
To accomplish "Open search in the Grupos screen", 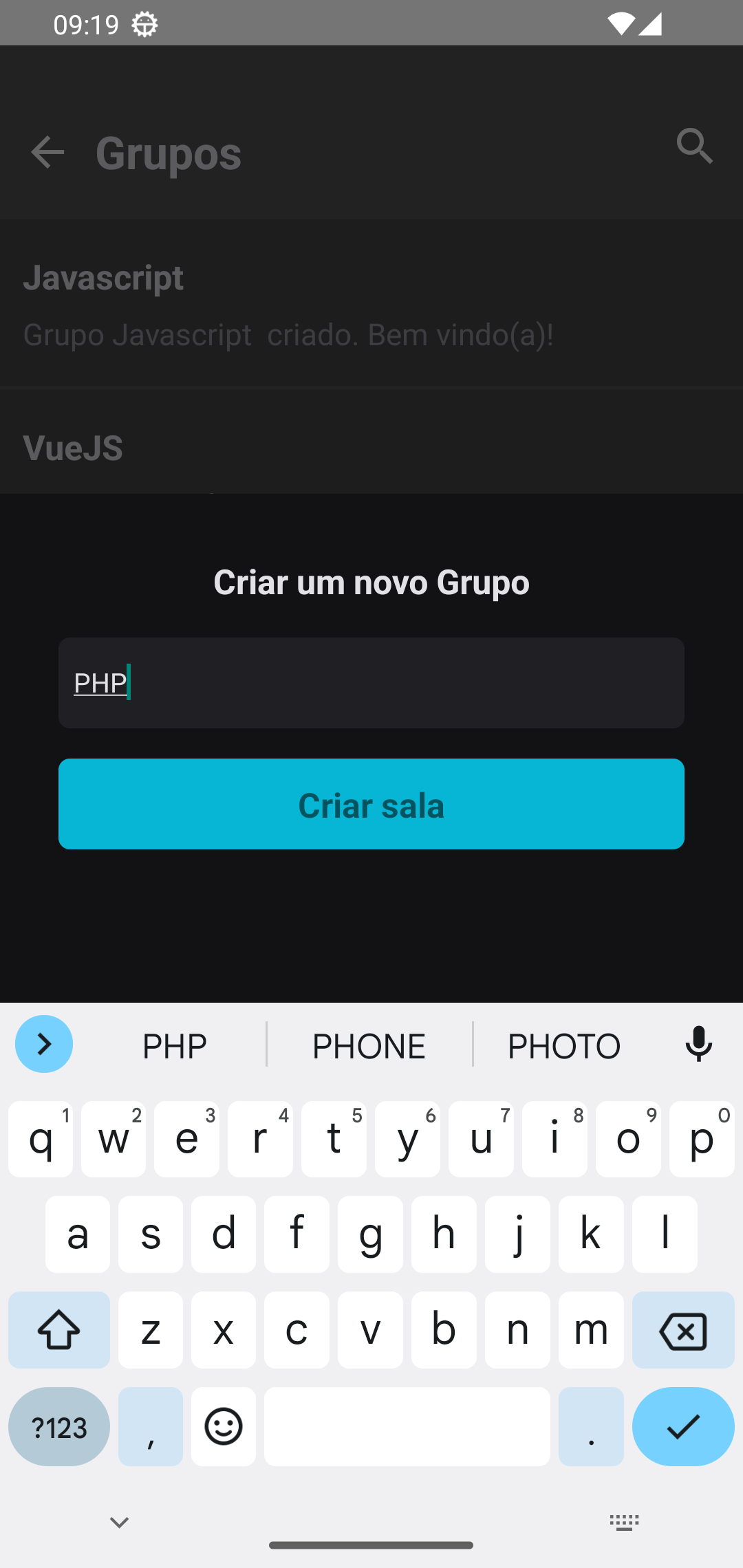I will (694, 147).
